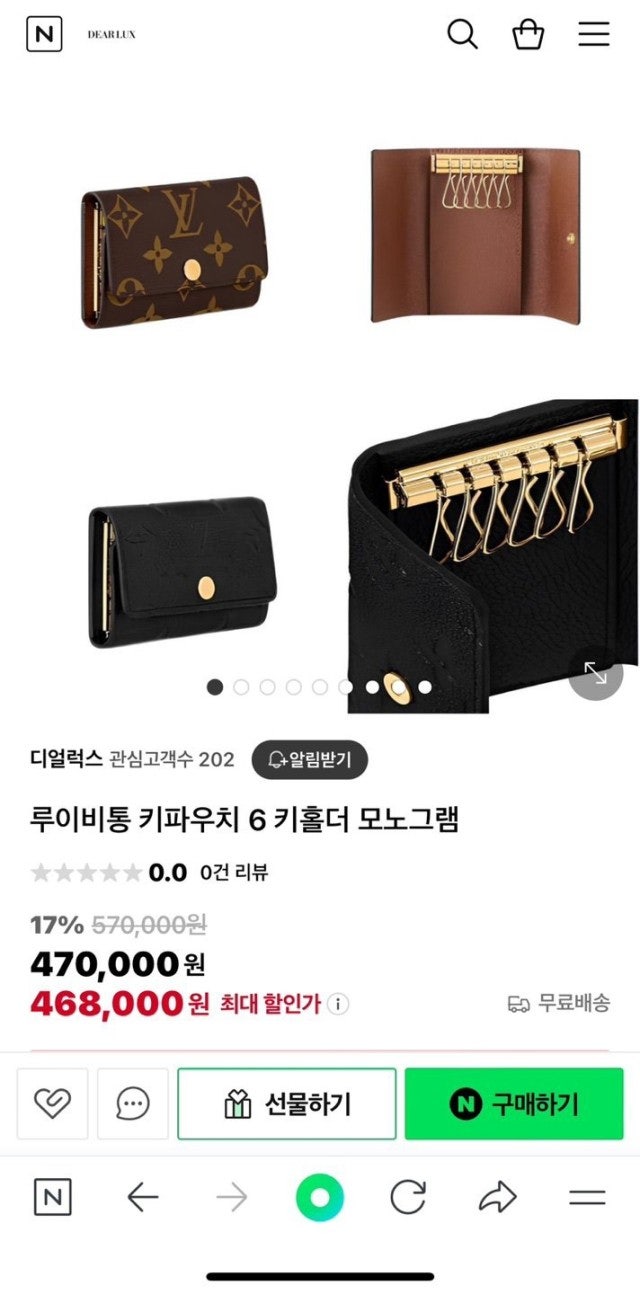The width and height of the screenshot is (640, 1294).
Task: Share this product page
Action: coord(498,1197)
